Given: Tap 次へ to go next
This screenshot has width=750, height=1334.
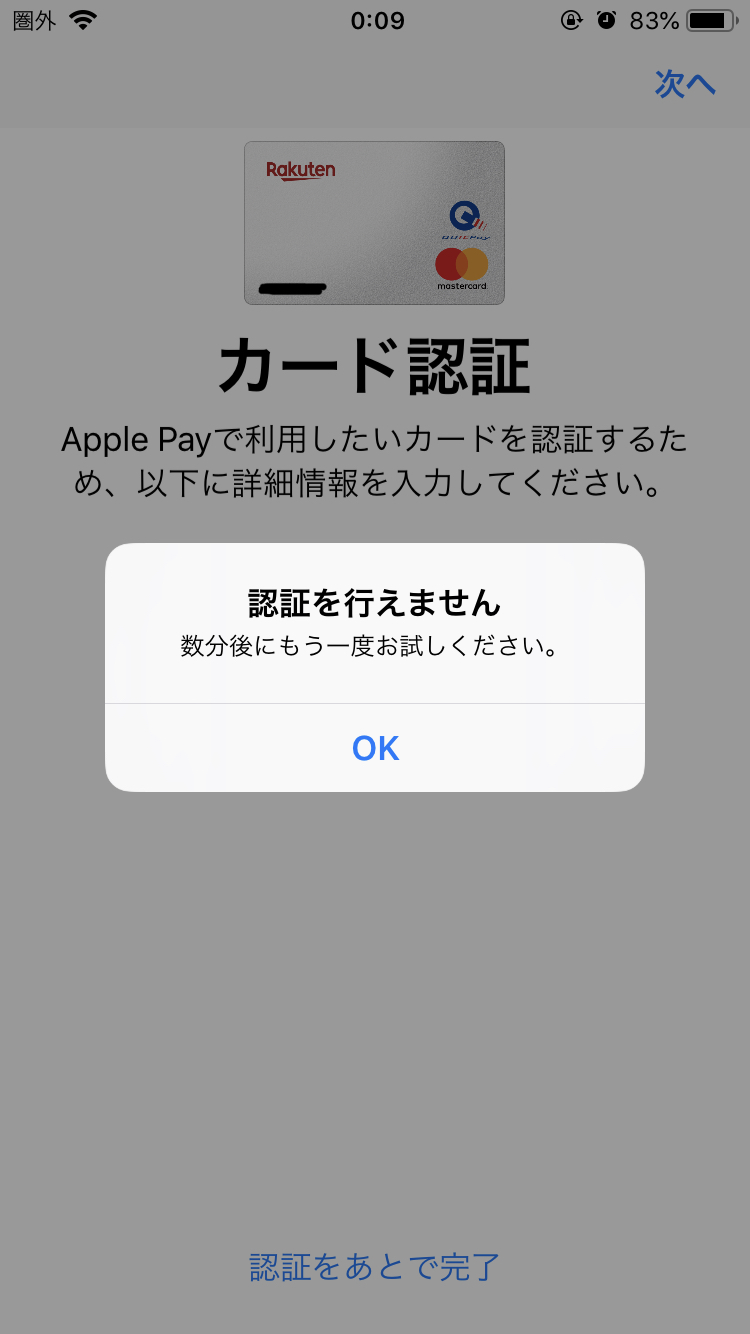Looking at the screenshot, I should point(685,84).
